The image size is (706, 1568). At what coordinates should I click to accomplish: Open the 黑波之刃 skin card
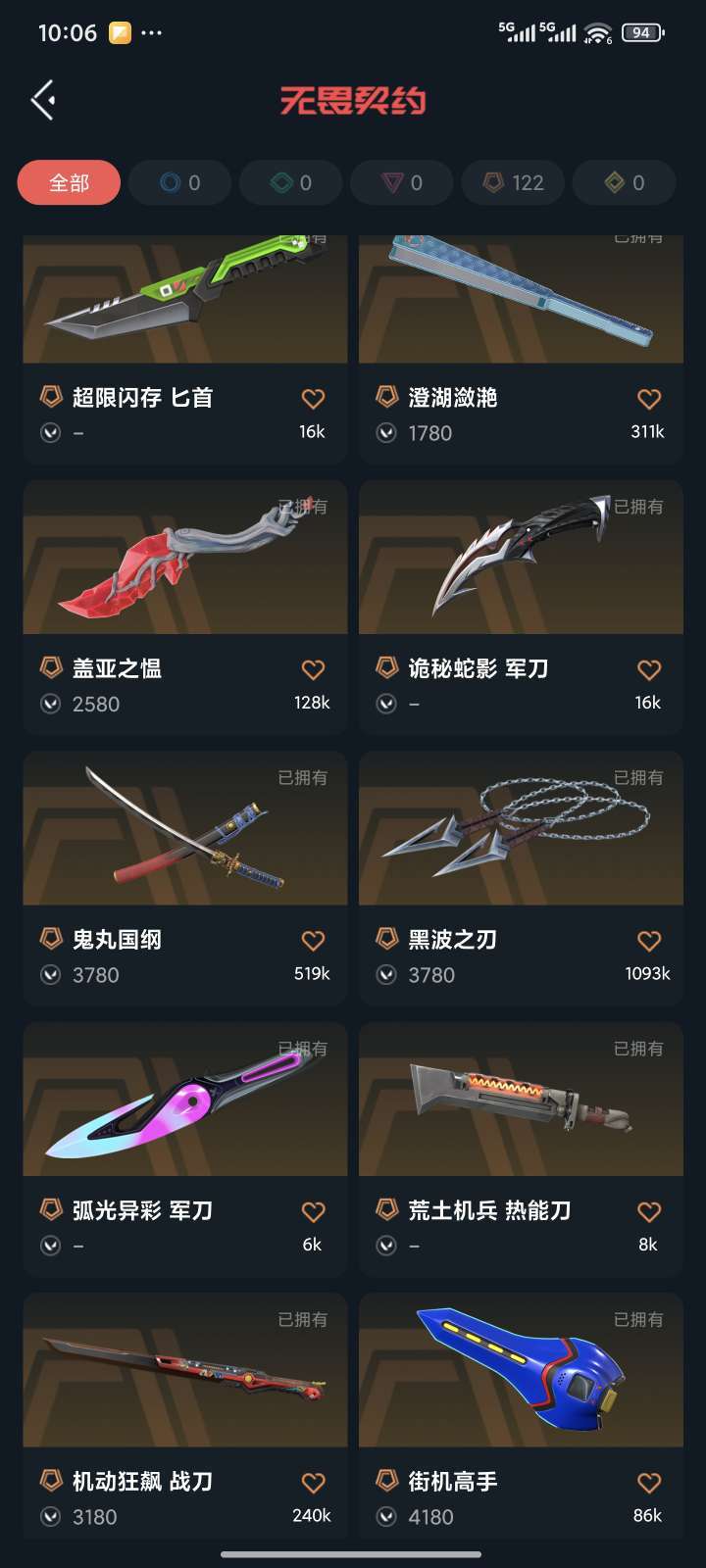(x=521, y=879)
